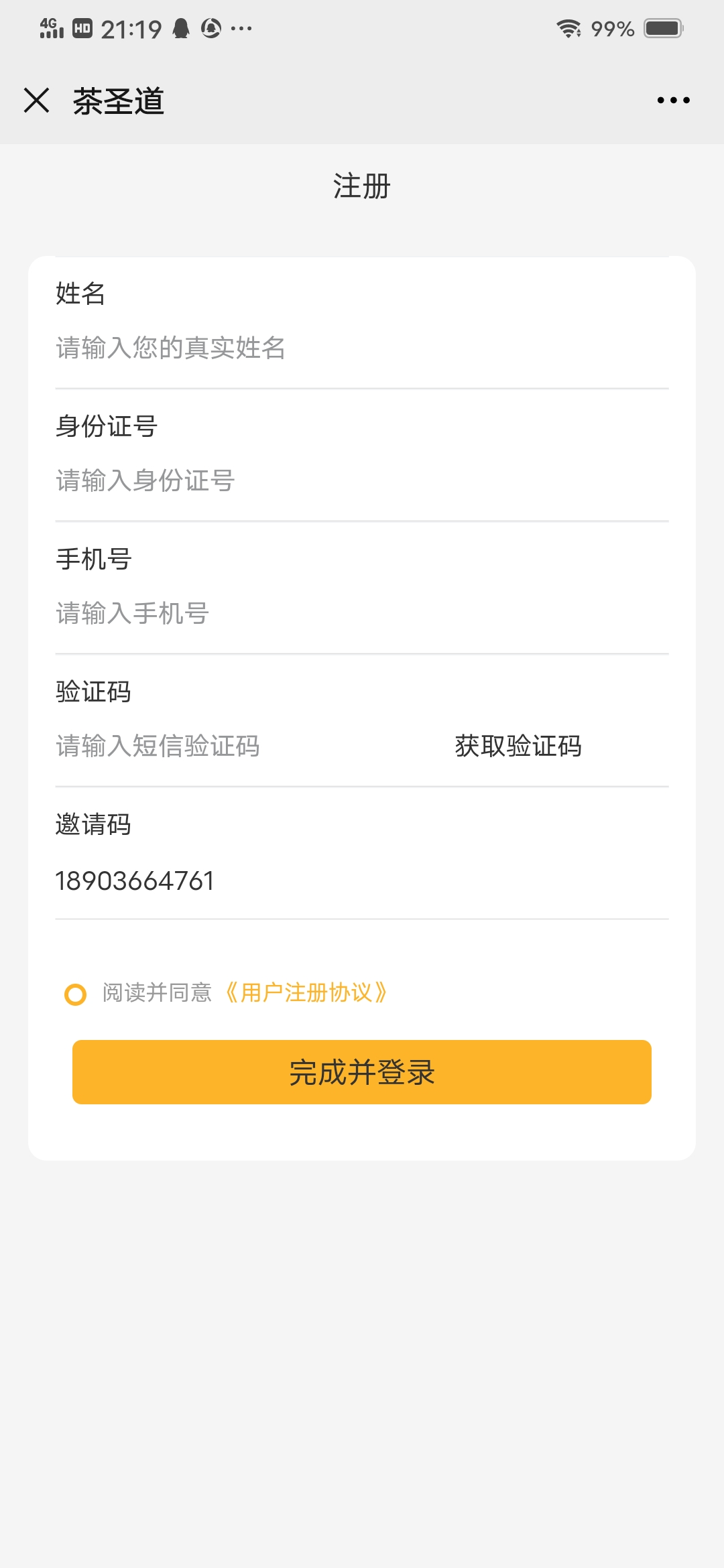Check the 阅读并同意 agreement circle
This screenshot has width=724, height=1568.
[x=75, y=994]
